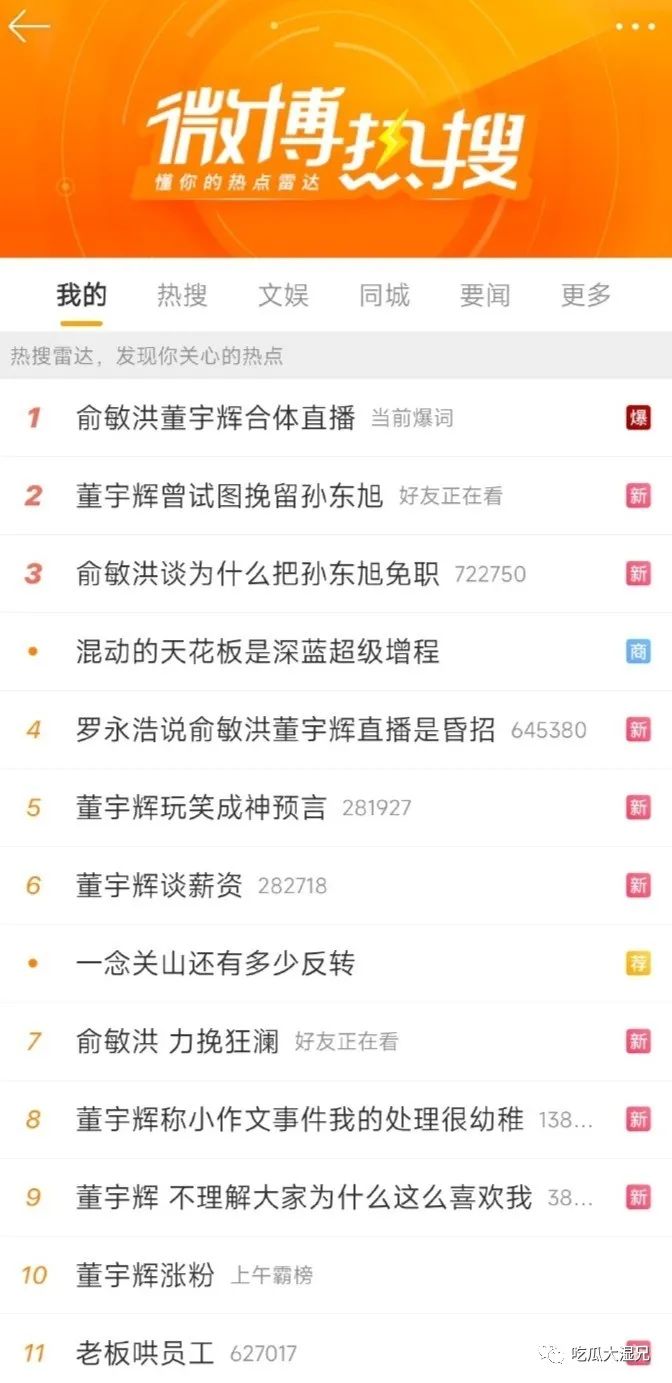
Task: Open topic 董宇辉 不理解大家为什么这么喜欢我
Action: pos(304,1198)
